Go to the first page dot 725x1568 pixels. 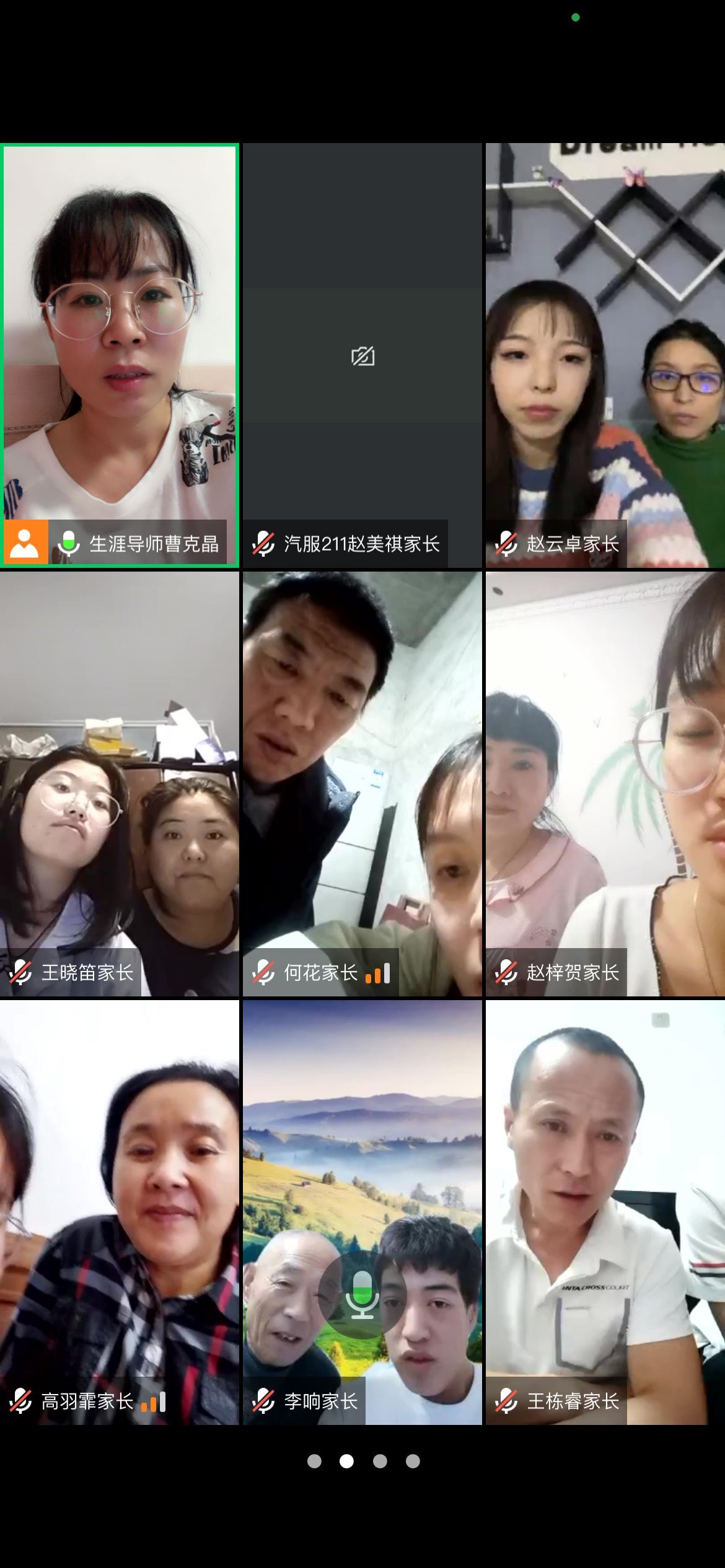tap(314, 1461)
